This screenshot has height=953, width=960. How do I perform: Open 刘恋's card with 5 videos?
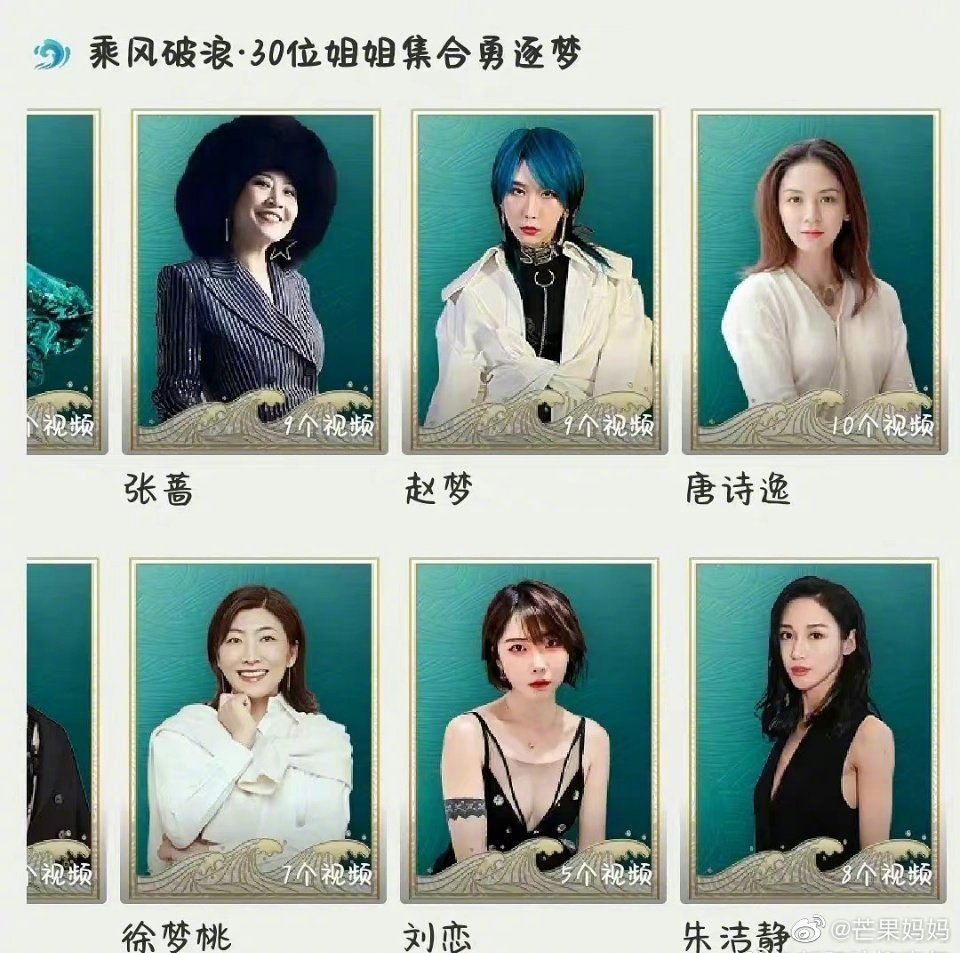click(534, 730)
